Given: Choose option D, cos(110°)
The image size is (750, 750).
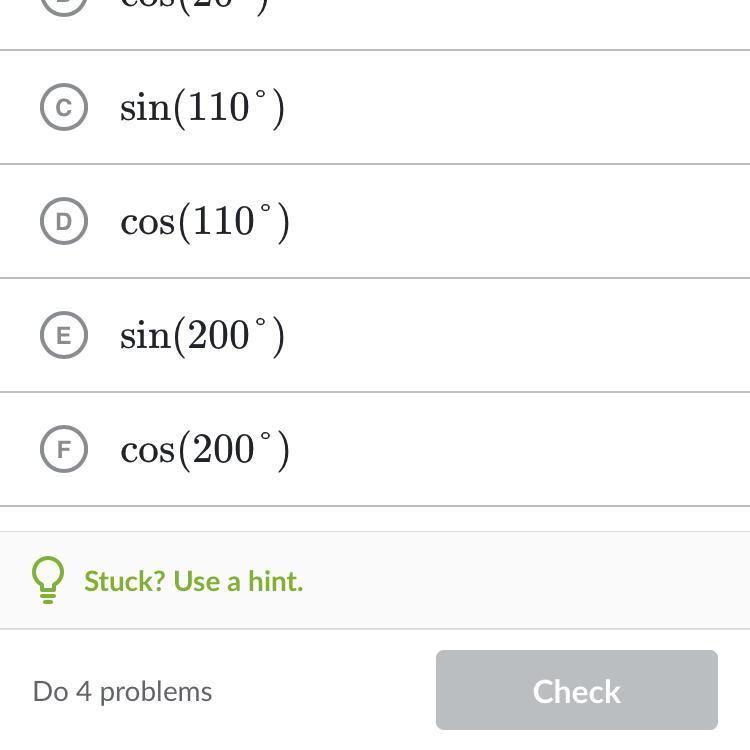Looking at the screenshot, I should coord(64,221).
